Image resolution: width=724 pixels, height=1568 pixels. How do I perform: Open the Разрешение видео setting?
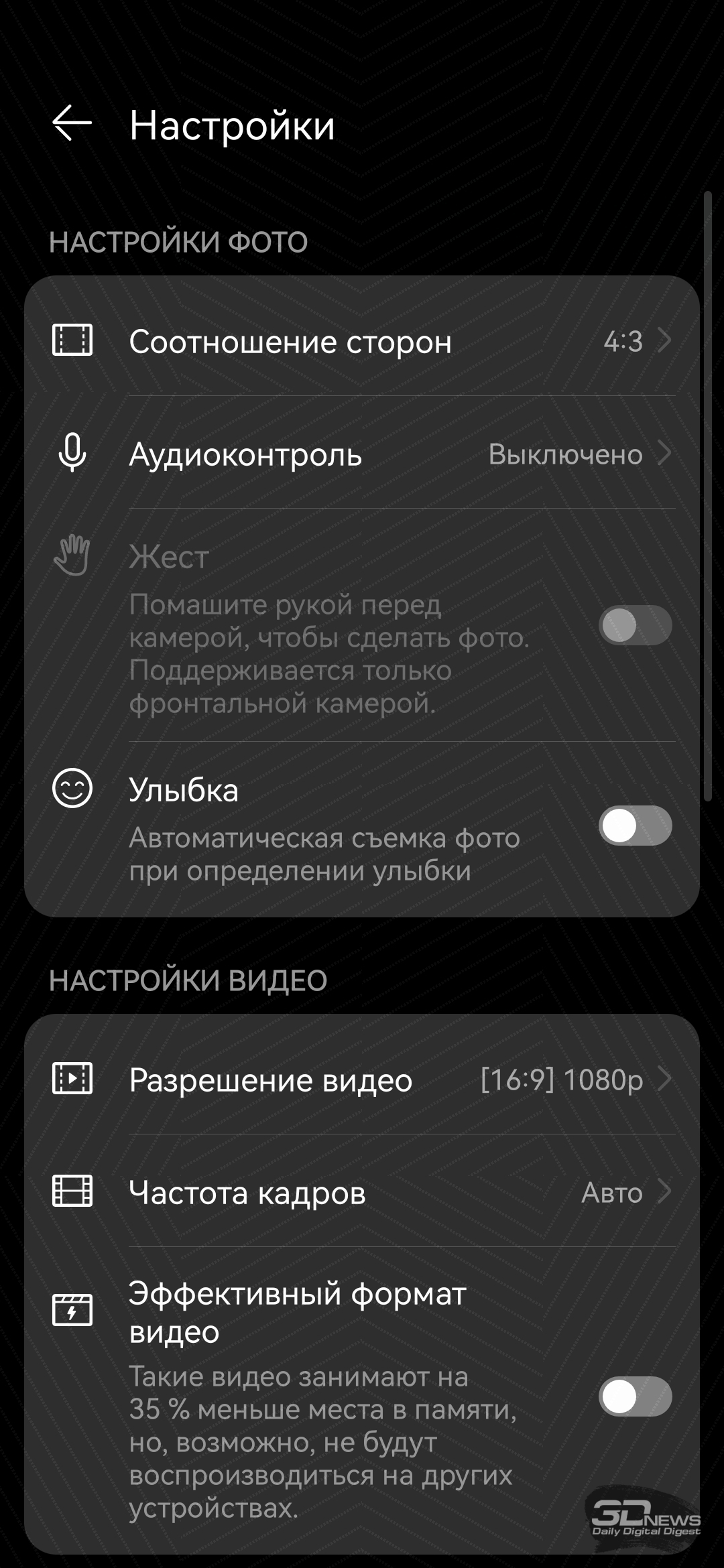pos(362,1079)
